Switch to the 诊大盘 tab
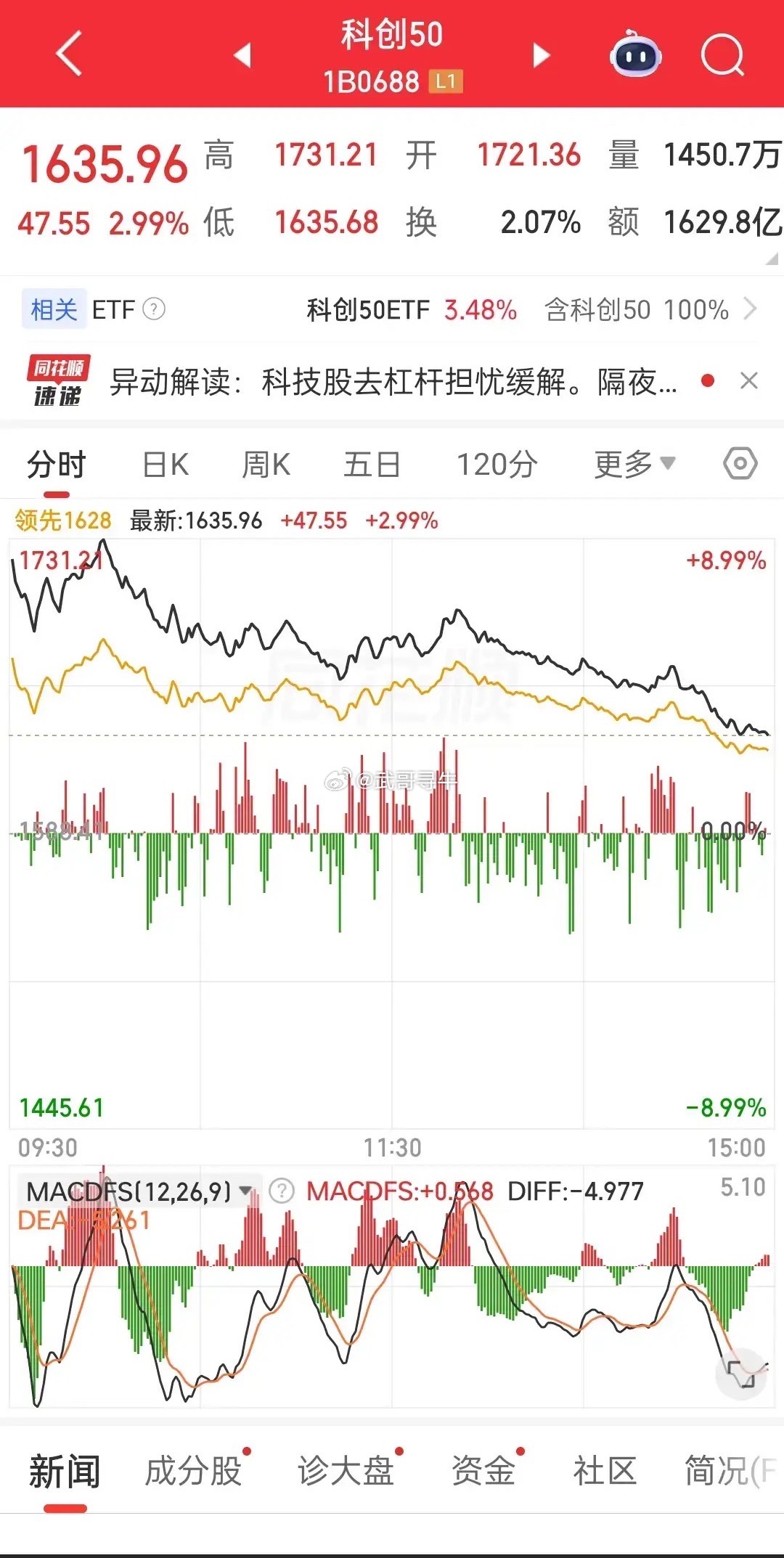 [346, 1472]
